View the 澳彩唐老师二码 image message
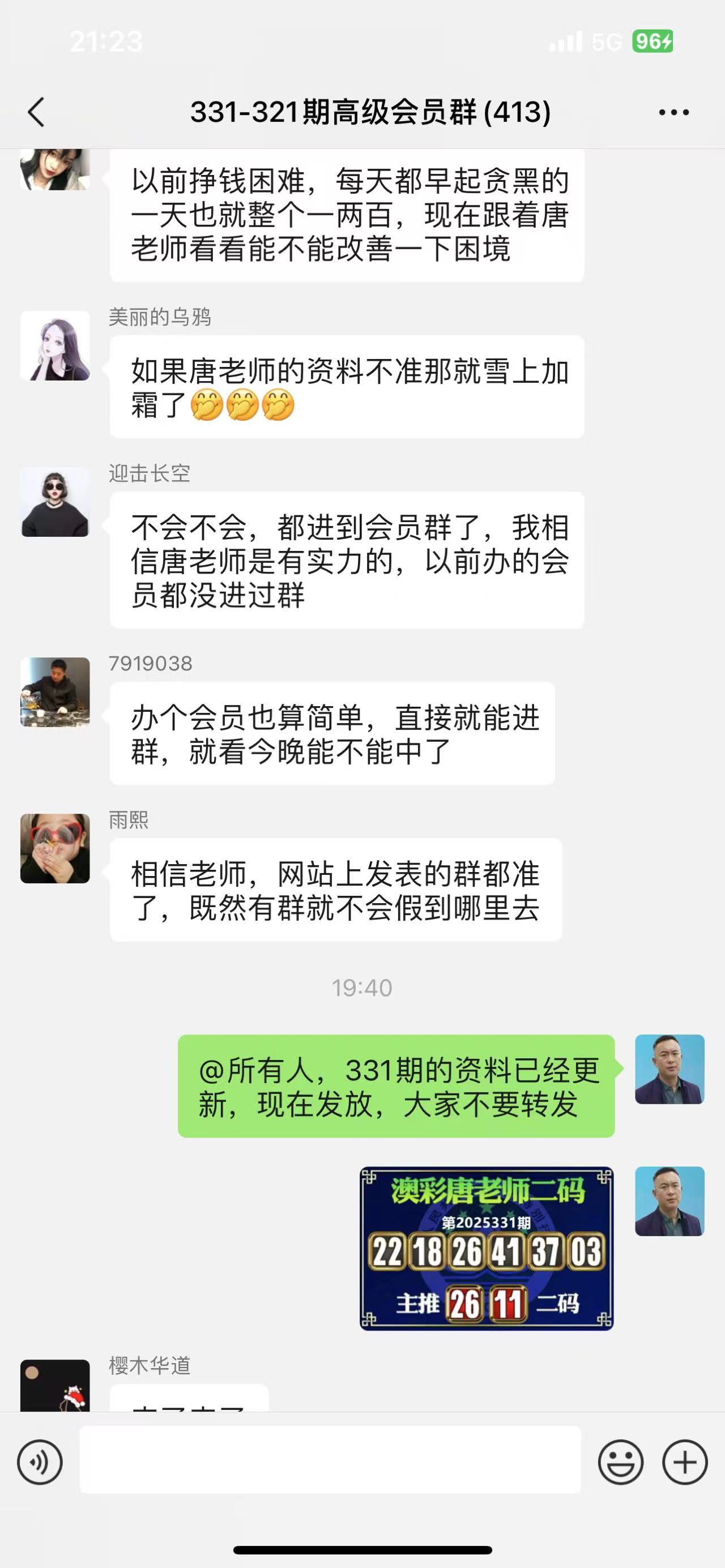The image size is (725, 1568). [487, 1249]
